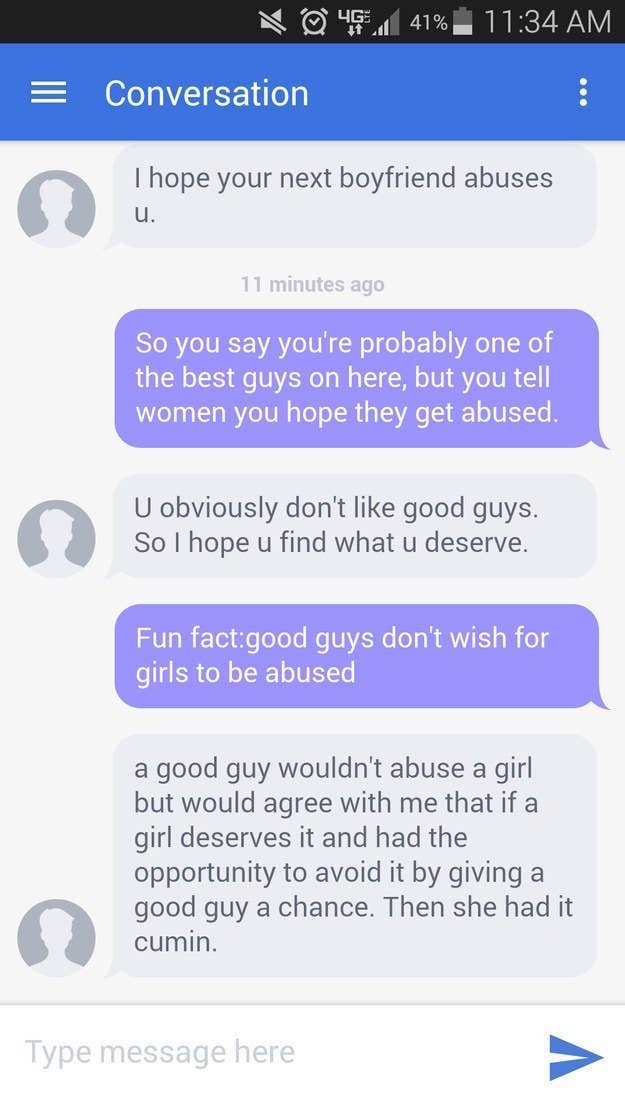
Task: Tap the 'Type message here' field
Action: tap(270, 1052)
